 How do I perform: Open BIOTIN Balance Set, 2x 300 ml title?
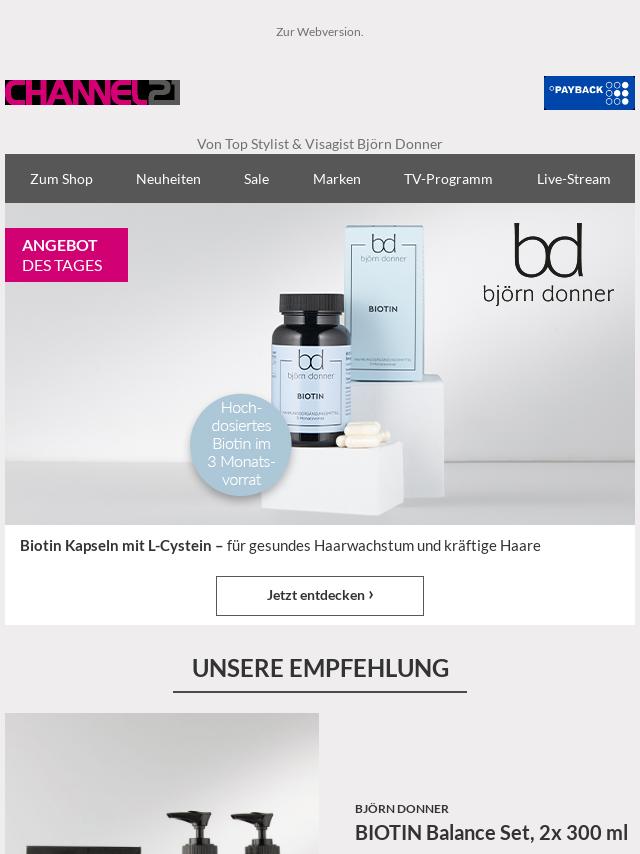coord(491,833)
